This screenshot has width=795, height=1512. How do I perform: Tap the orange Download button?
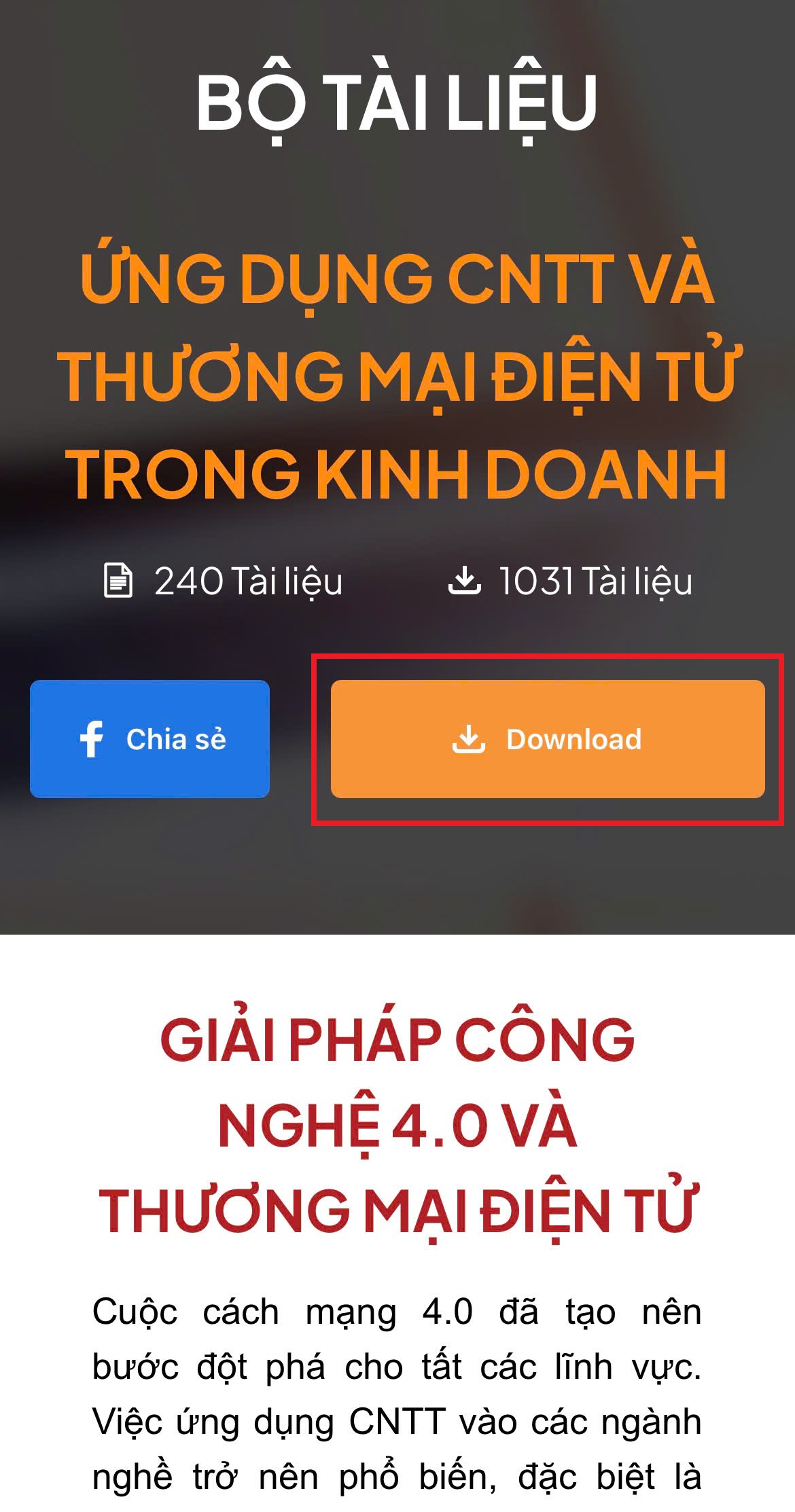coord(548,739)
